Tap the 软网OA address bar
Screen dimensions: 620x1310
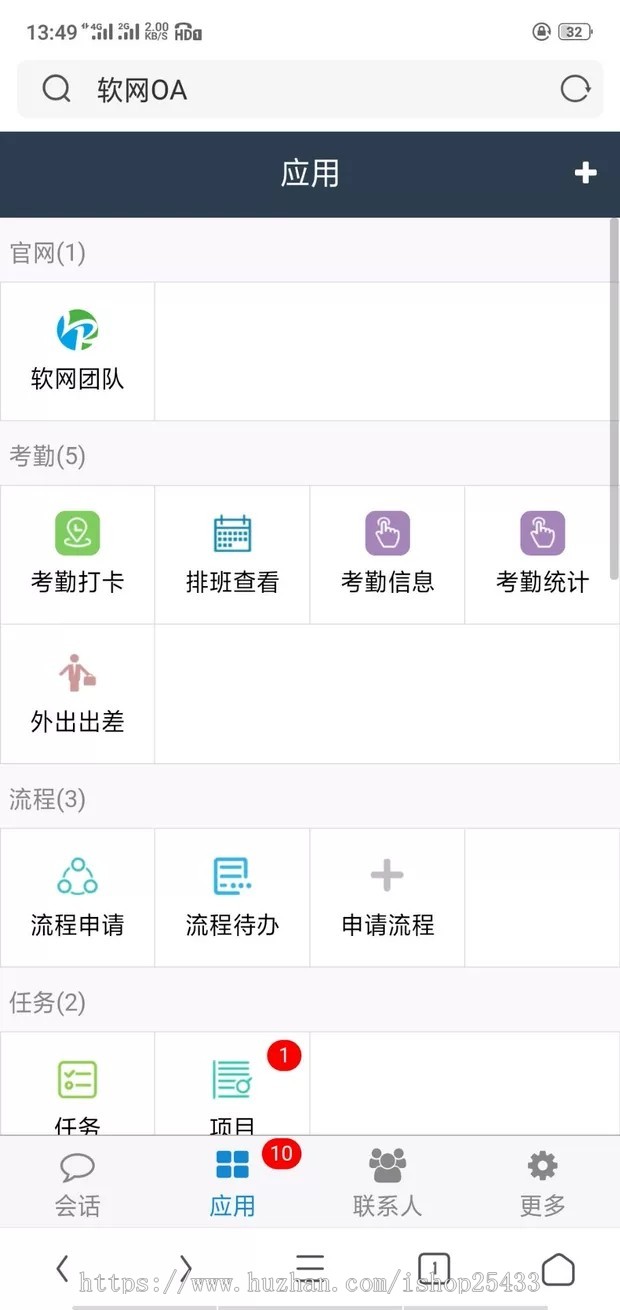[x=300, y=90]
